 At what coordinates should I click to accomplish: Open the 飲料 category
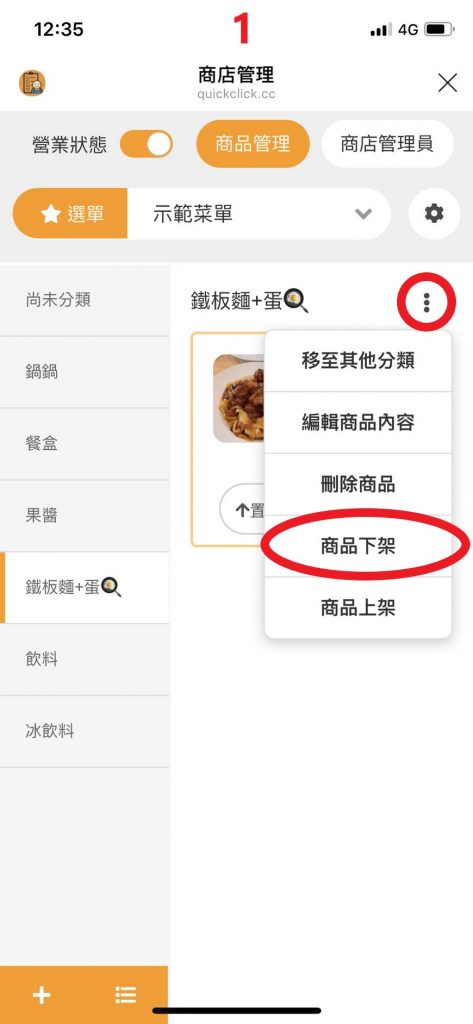(x=85, y=660)
